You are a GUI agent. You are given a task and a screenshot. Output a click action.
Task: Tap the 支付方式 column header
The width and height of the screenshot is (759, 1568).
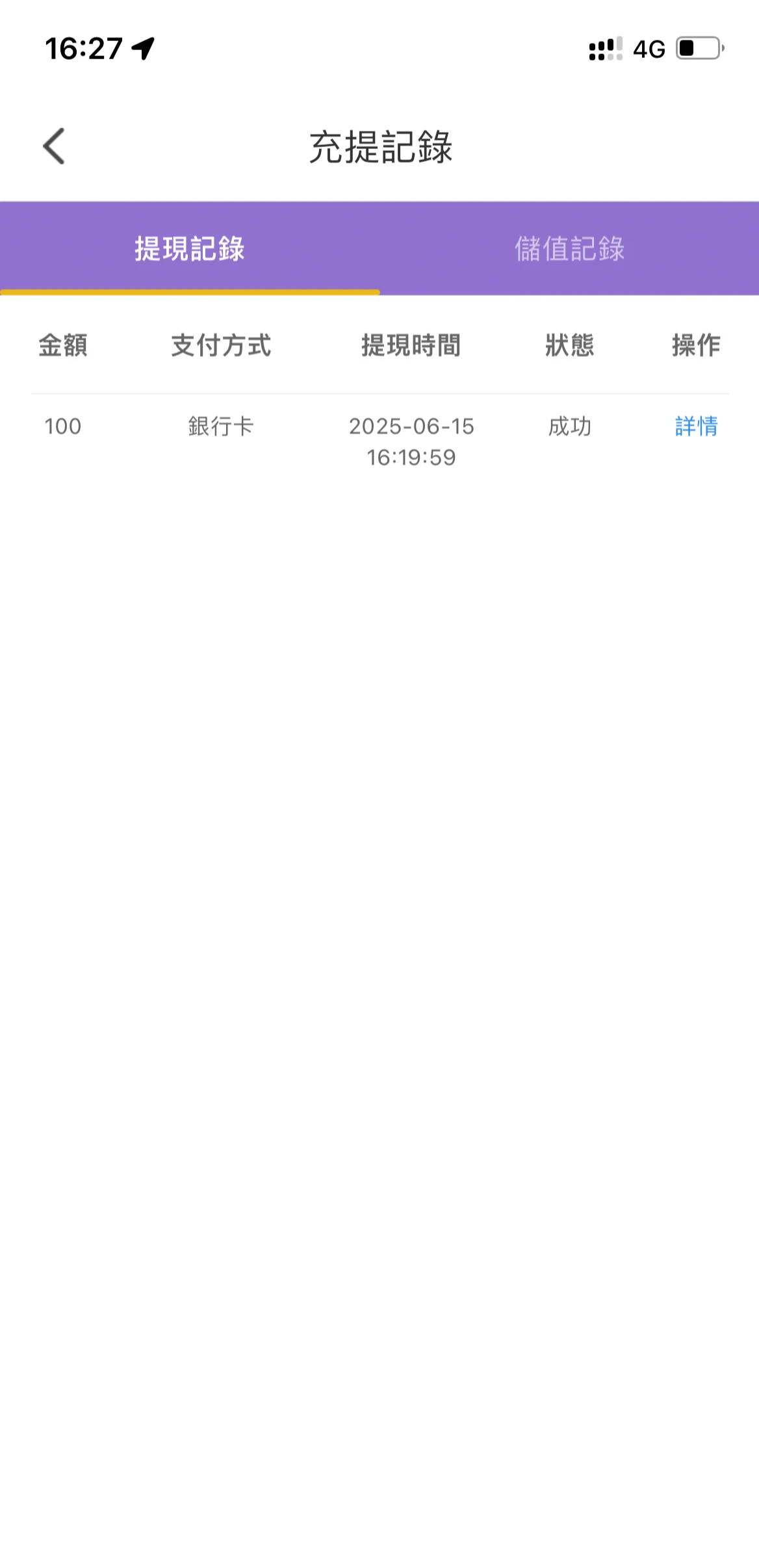[x=220, y=346]
